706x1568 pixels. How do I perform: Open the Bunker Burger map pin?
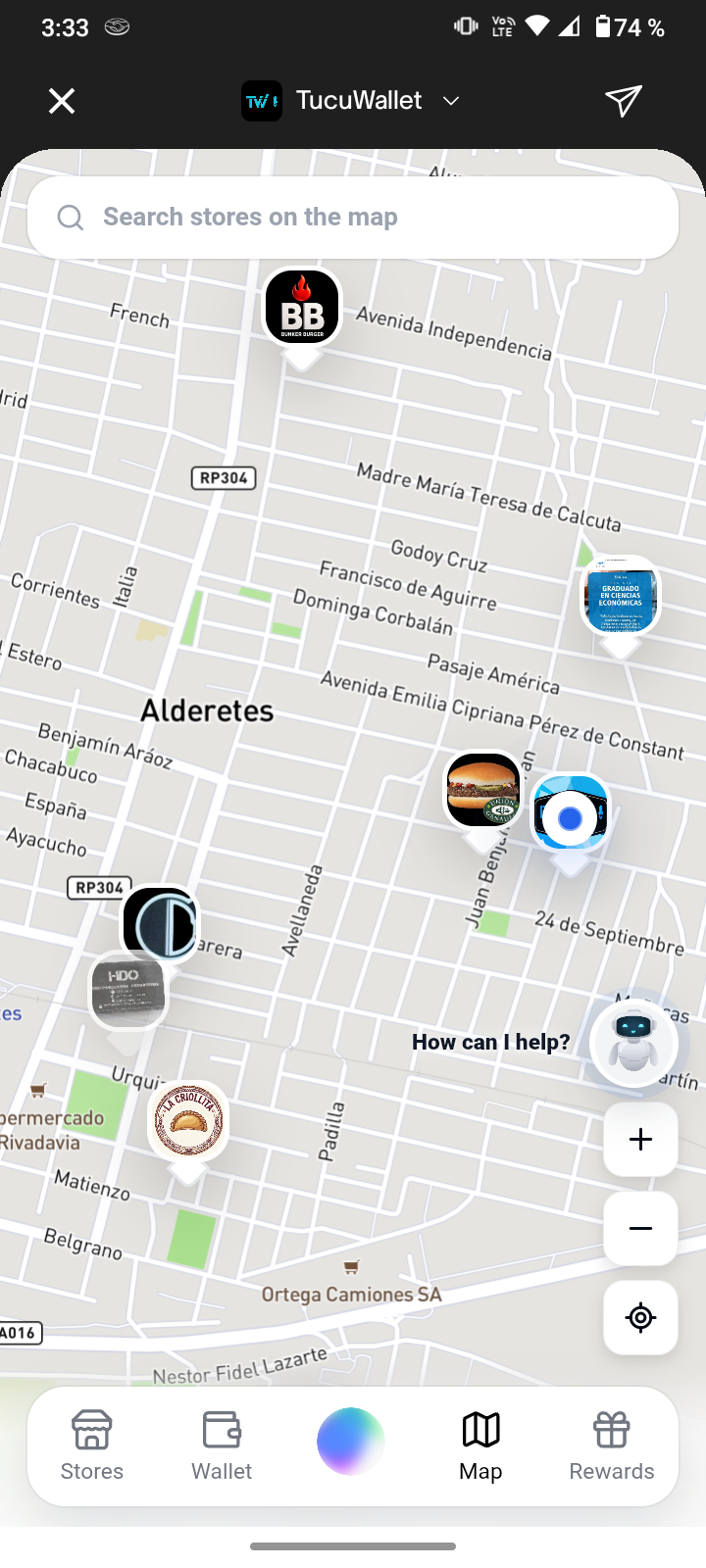pyautogui.click(x=302, y=308)
